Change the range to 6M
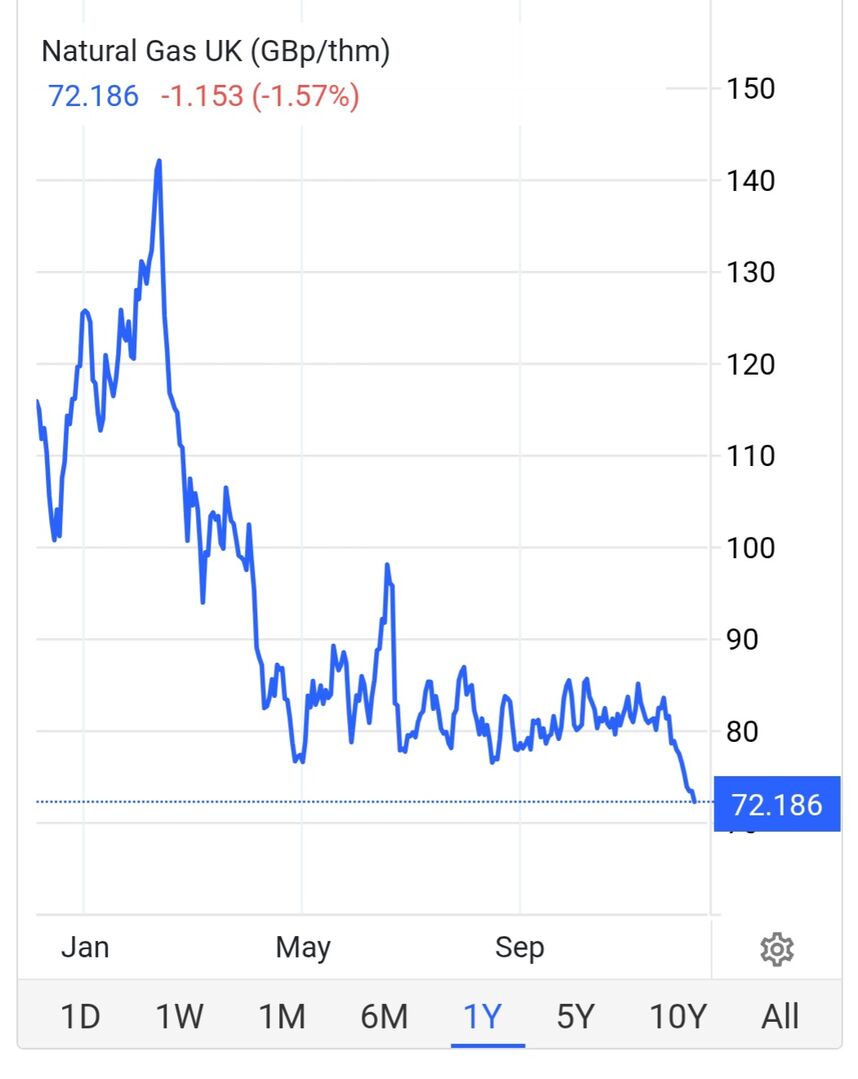The height and width of the screenshot is (1079, 858). tap(384, 1017)
